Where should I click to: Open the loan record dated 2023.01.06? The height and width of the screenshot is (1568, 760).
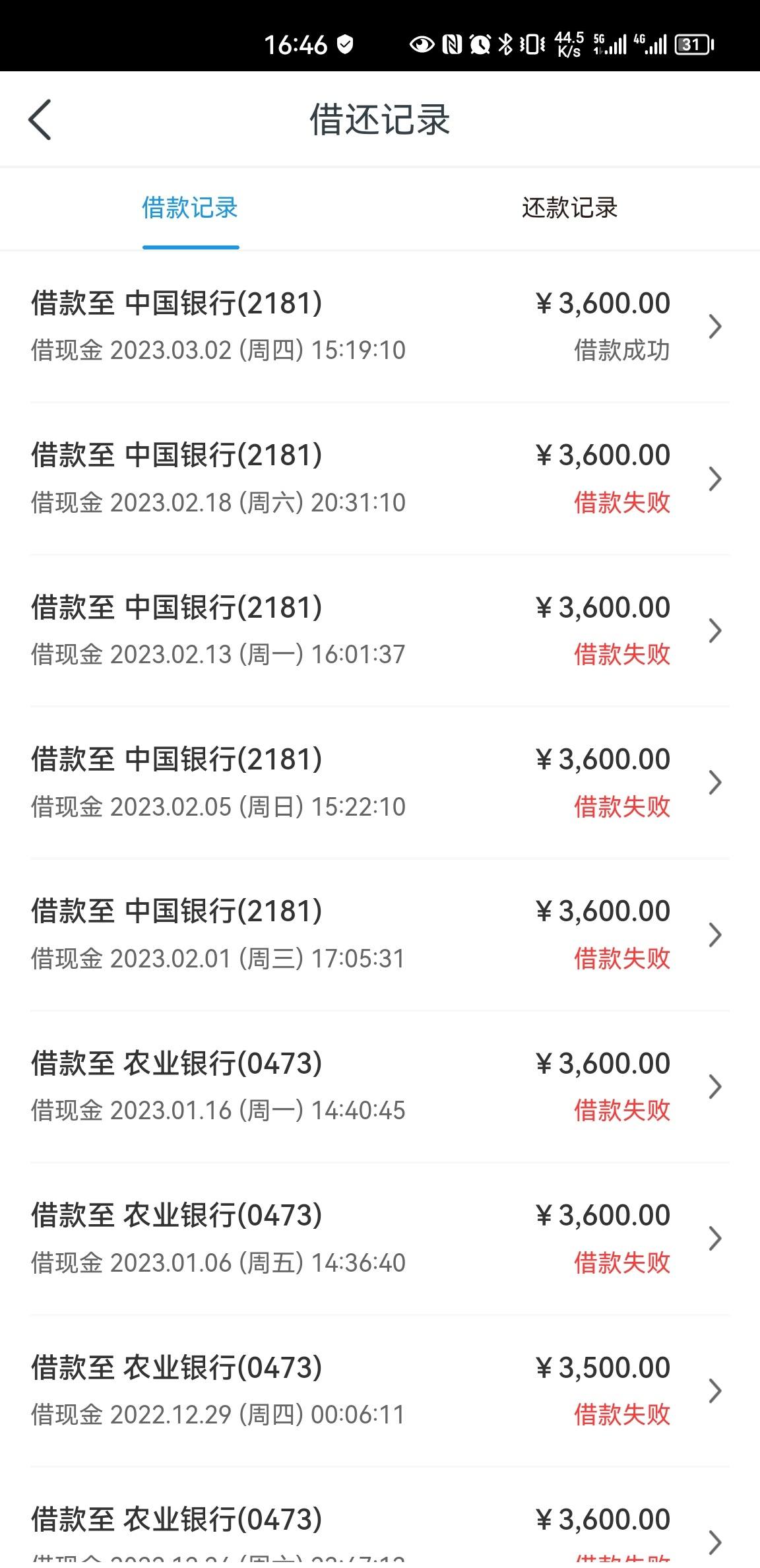click(380, 1239)
